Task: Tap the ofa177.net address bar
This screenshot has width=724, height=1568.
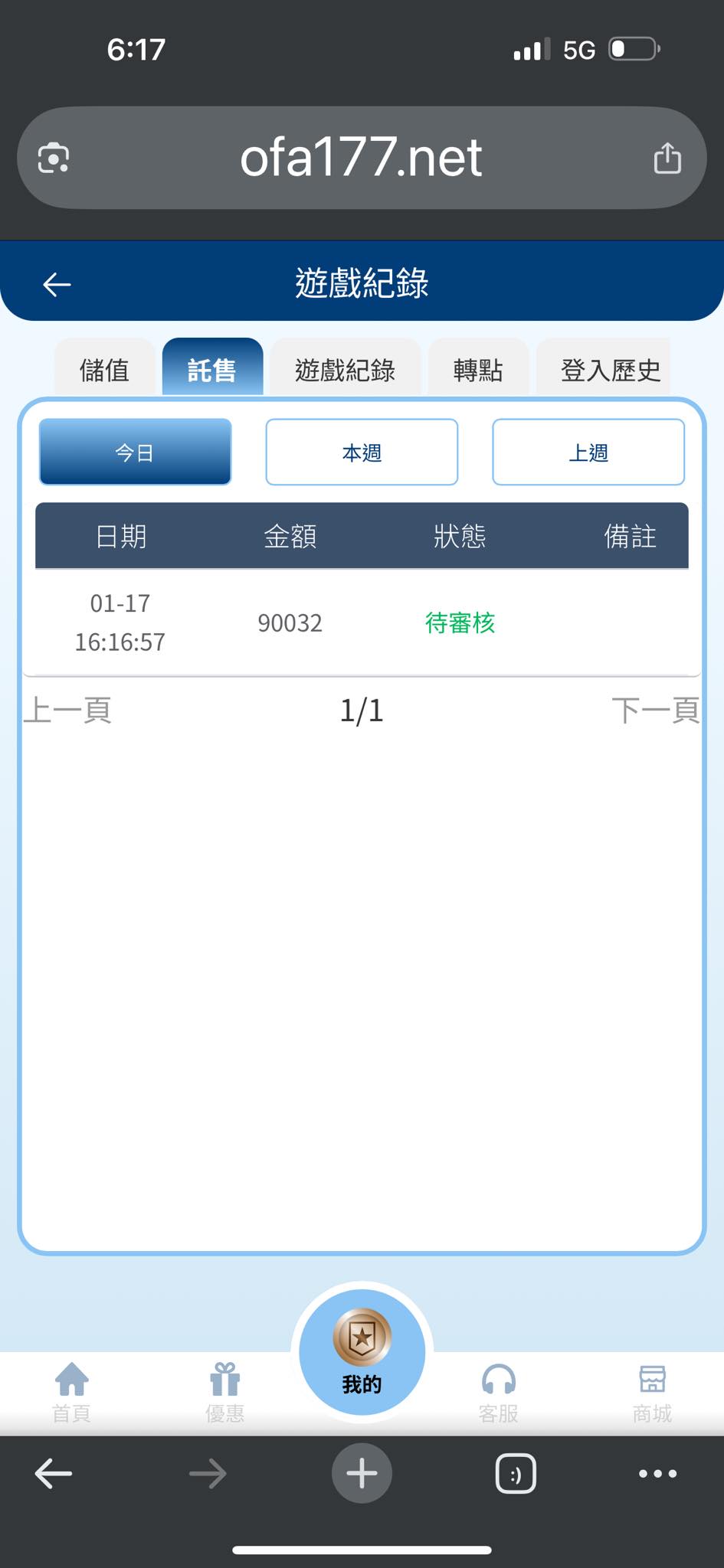Action: [x=361, y=158]
